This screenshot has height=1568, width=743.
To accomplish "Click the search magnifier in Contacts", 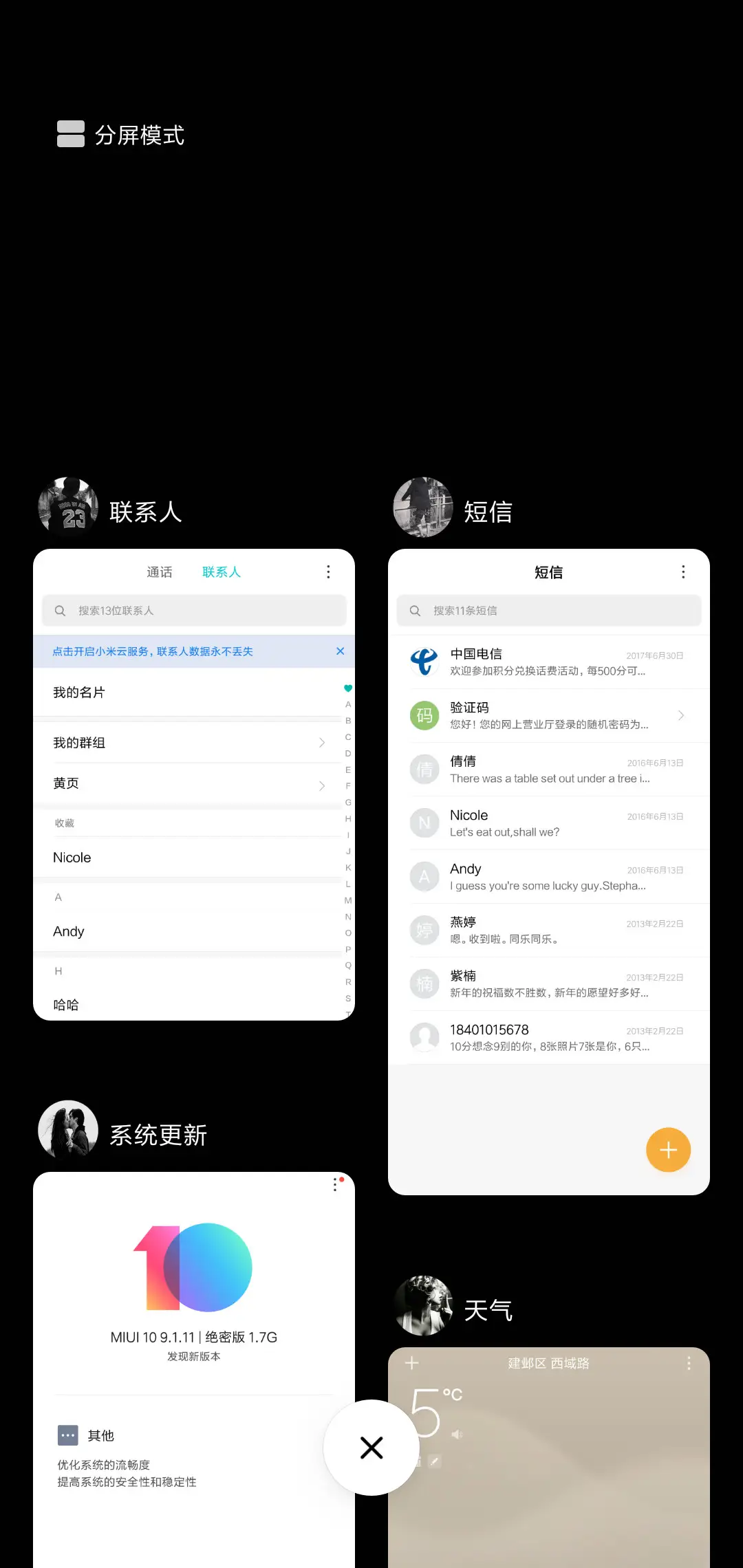I will 60,610.
